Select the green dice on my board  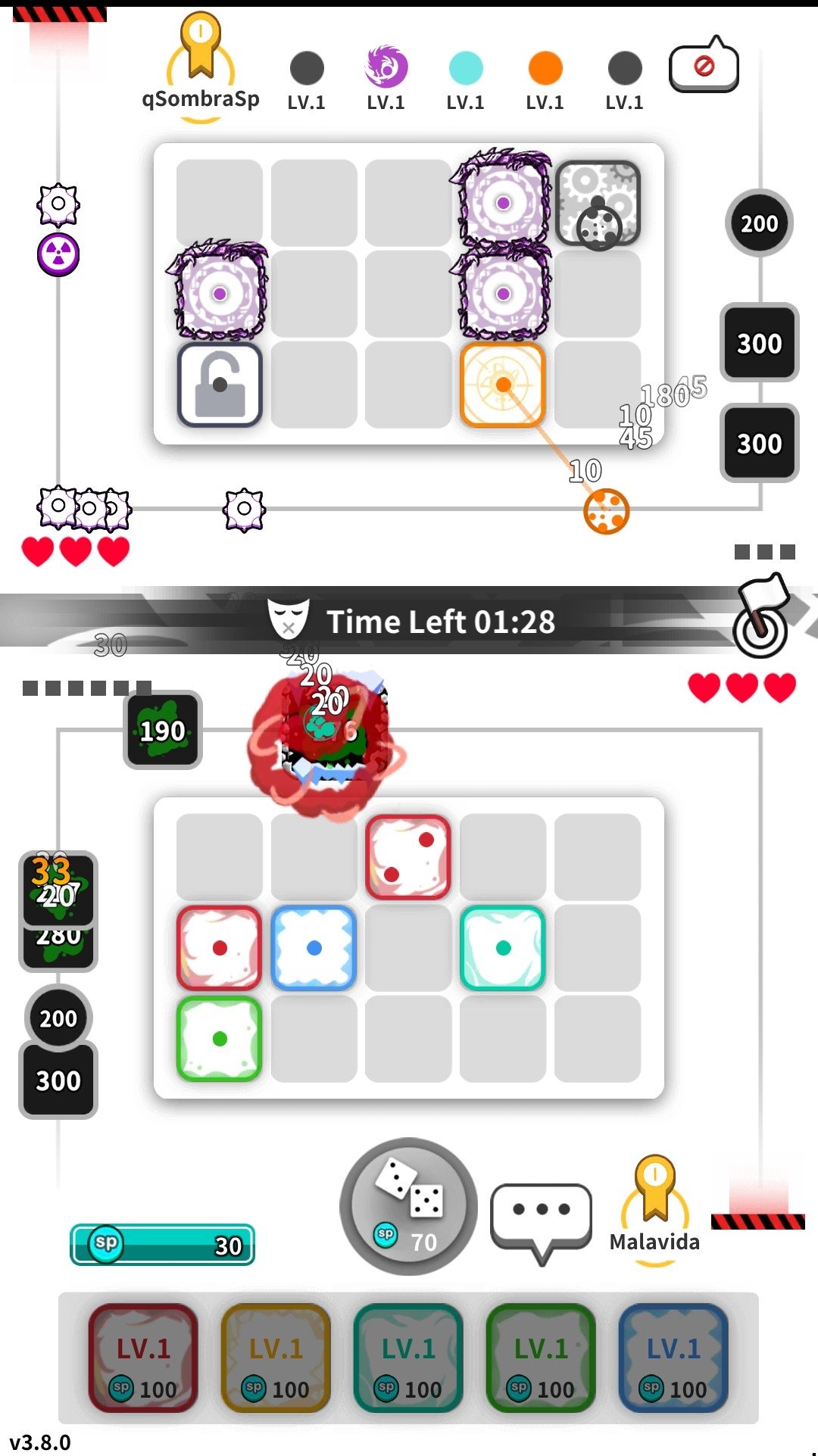pyautogui.click(x=220, y=1038)
